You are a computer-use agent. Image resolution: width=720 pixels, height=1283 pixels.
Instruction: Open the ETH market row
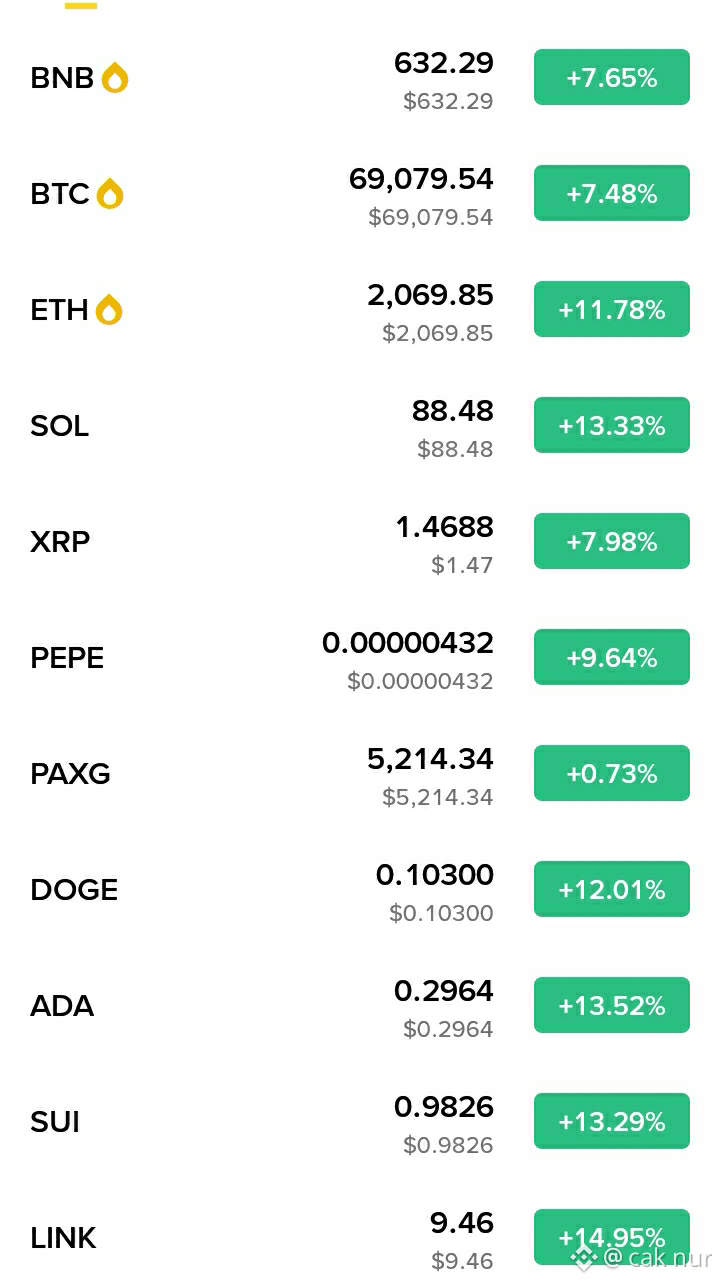pyautogui.click(x=360, y=310)
